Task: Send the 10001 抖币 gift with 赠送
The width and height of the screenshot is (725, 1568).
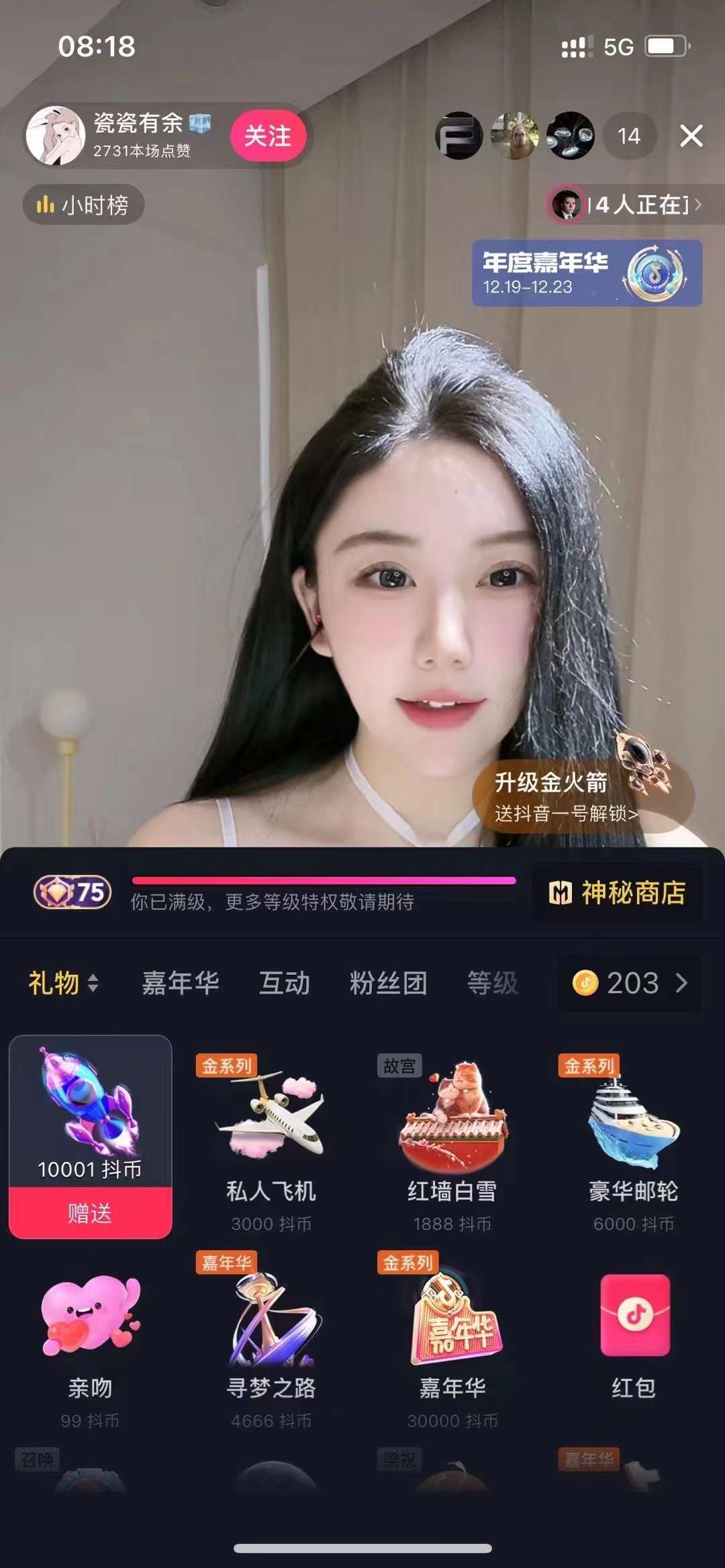Action: (90, 1213)
